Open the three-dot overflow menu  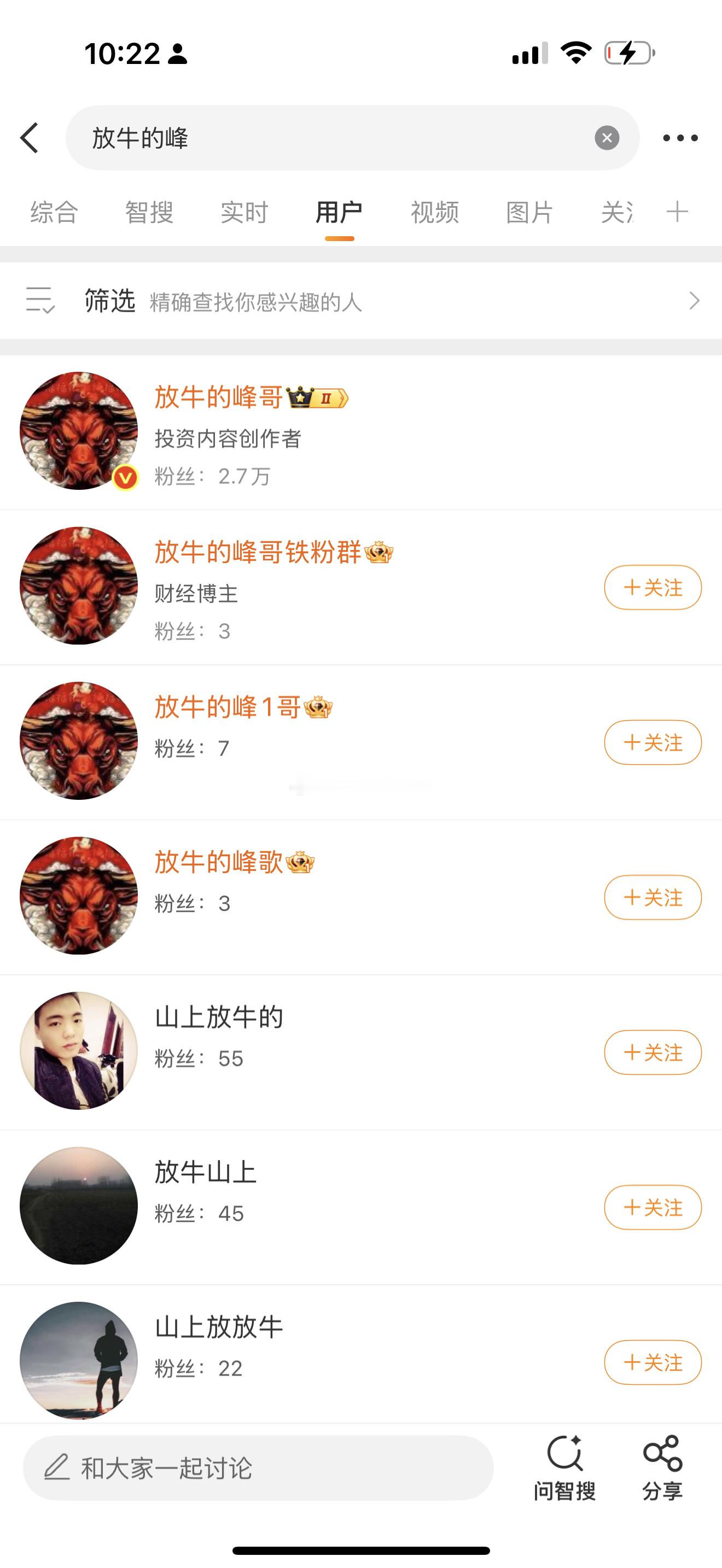(x=680, y=138)
